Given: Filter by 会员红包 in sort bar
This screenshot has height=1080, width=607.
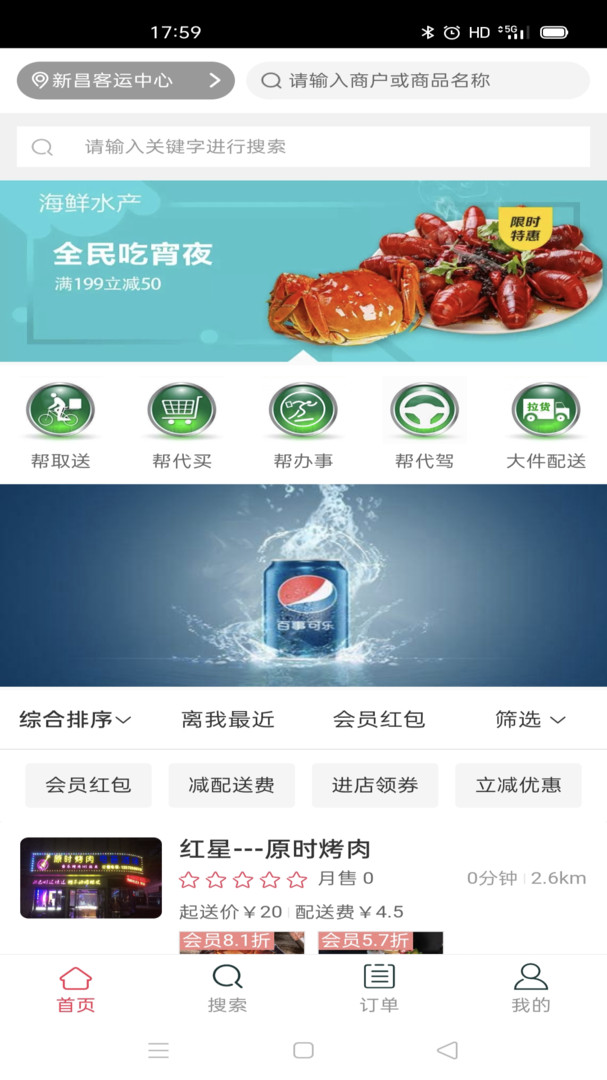Looking at the screenshot, I should [x=379, y=719].
